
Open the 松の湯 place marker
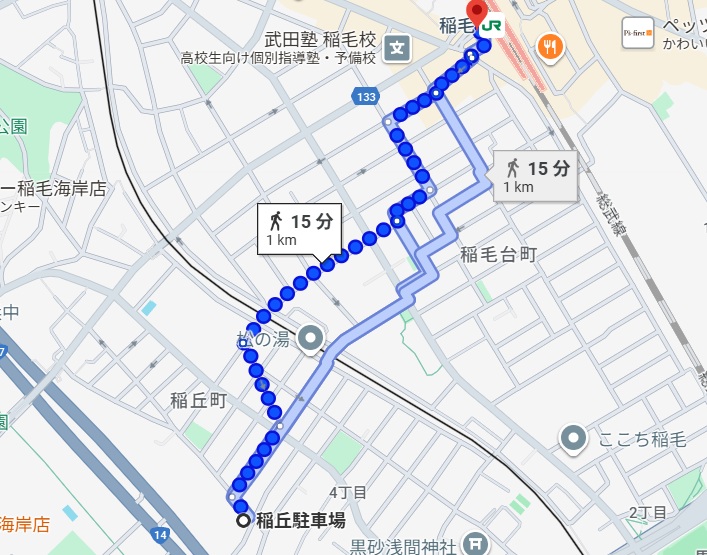click(x=310, y=339)
